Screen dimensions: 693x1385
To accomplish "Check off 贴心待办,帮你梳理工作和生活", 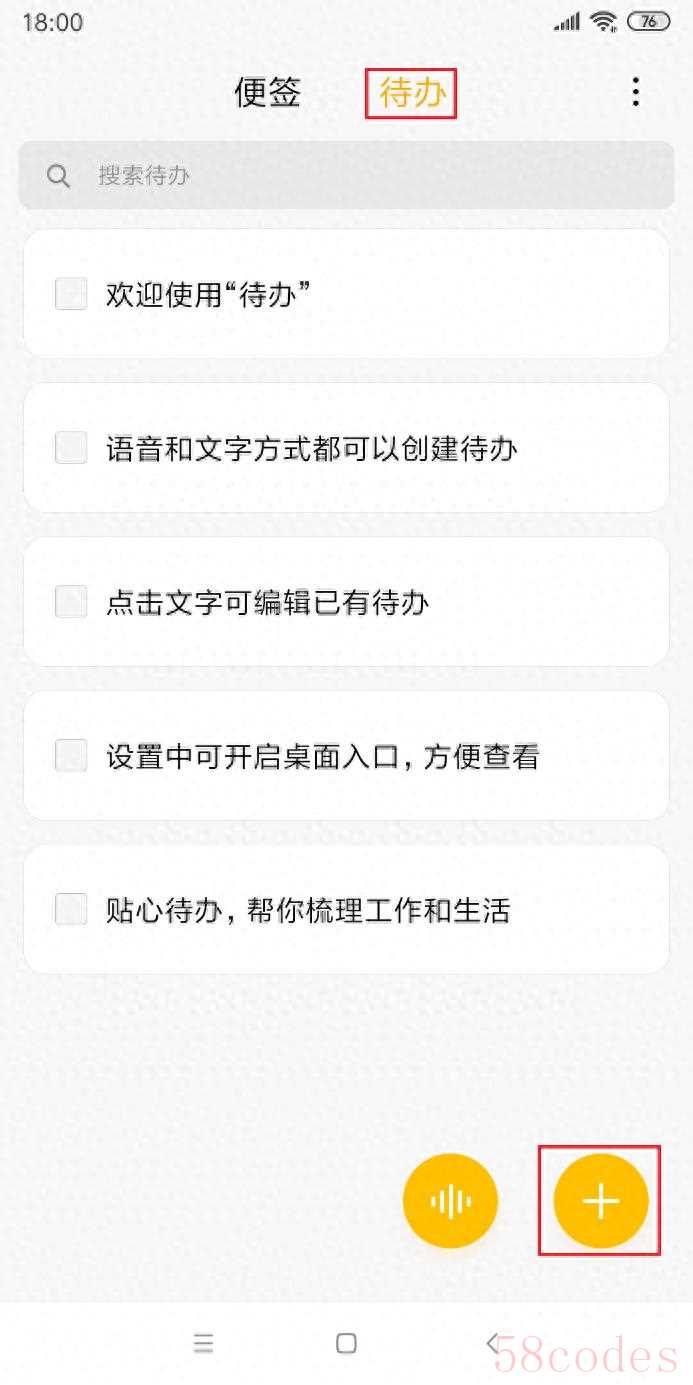I will click(71, 910).
